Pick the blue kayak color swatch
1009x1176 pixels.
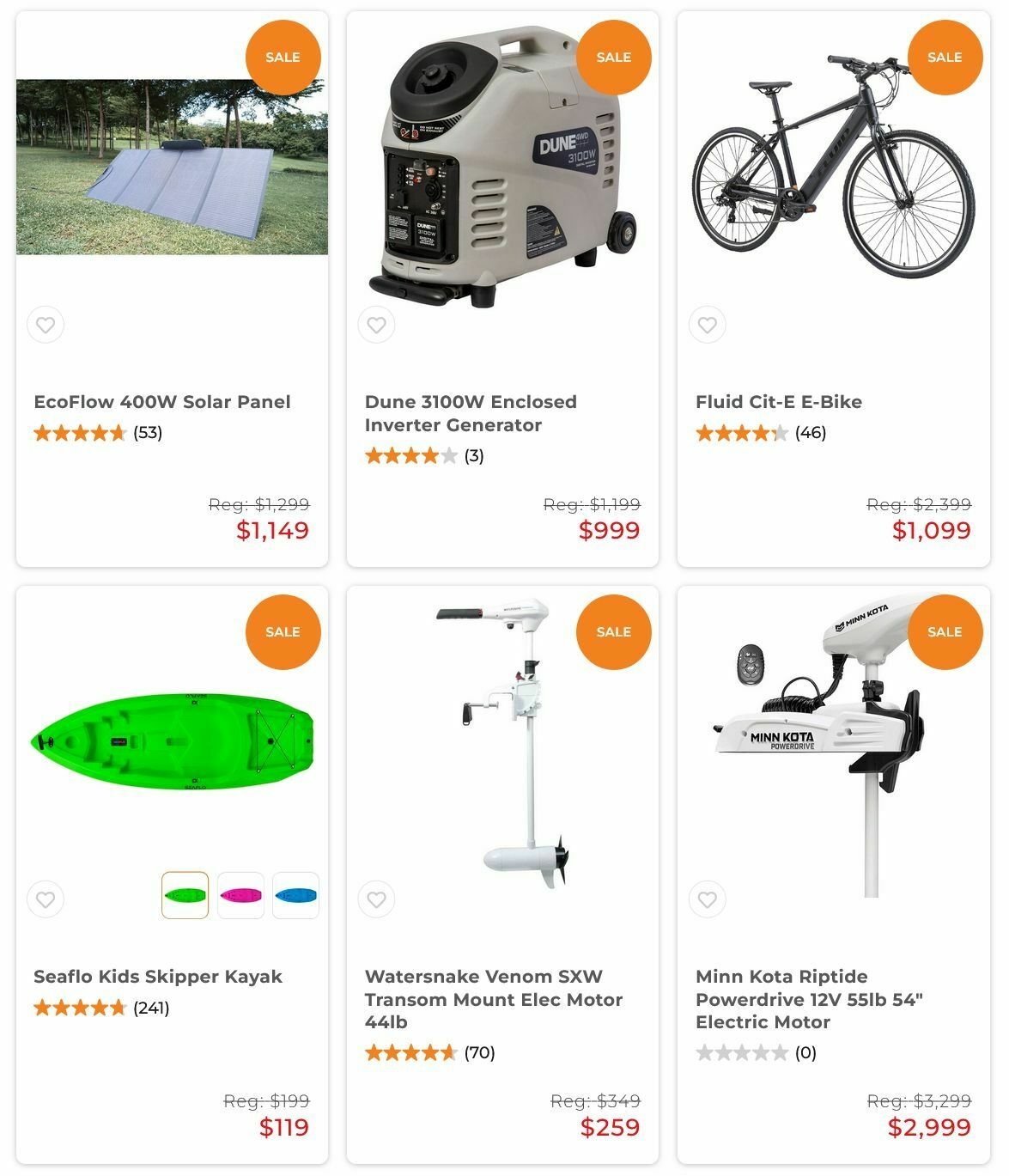coord(295,895)
